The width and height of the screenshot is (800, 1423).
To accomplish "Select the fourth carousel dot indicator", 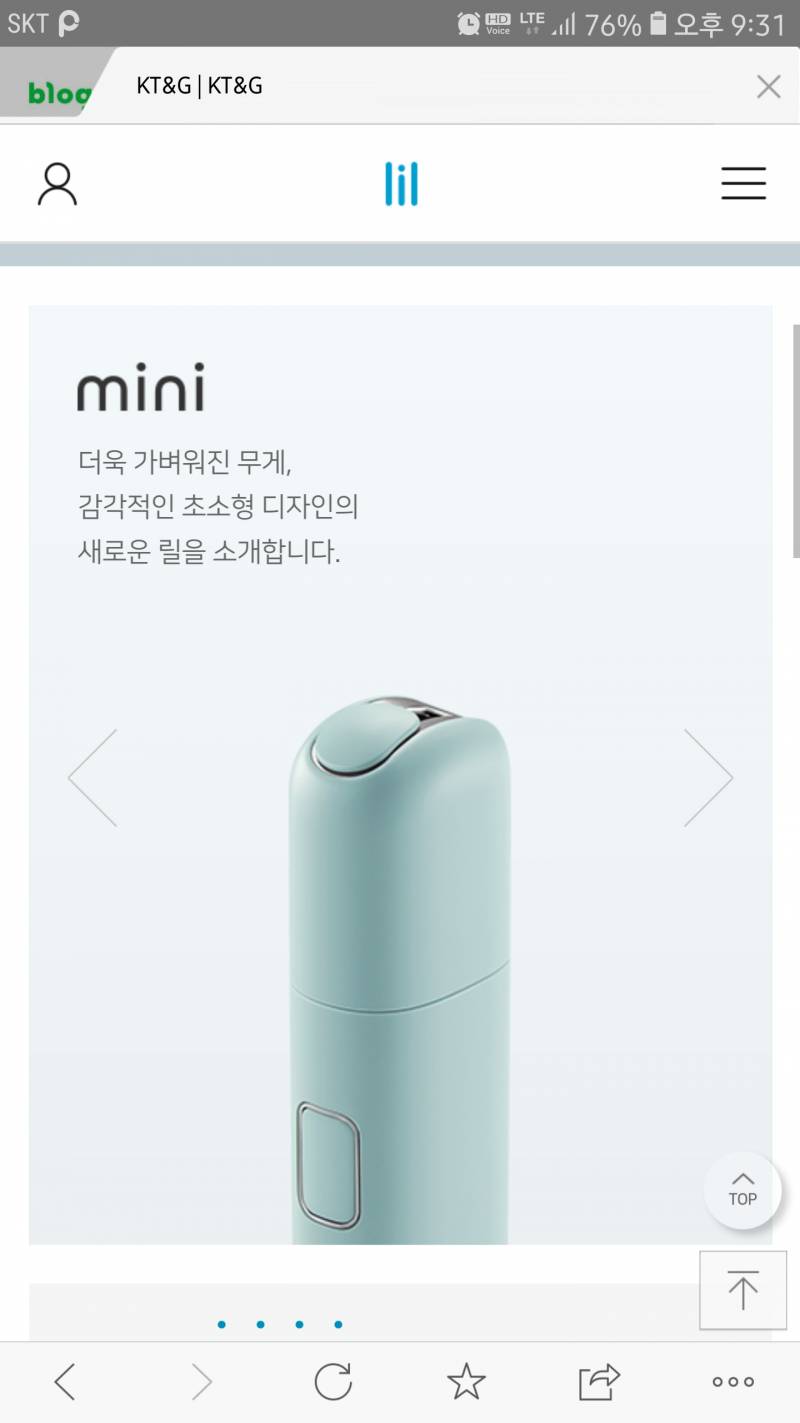I will click(x=337, y=1324).
